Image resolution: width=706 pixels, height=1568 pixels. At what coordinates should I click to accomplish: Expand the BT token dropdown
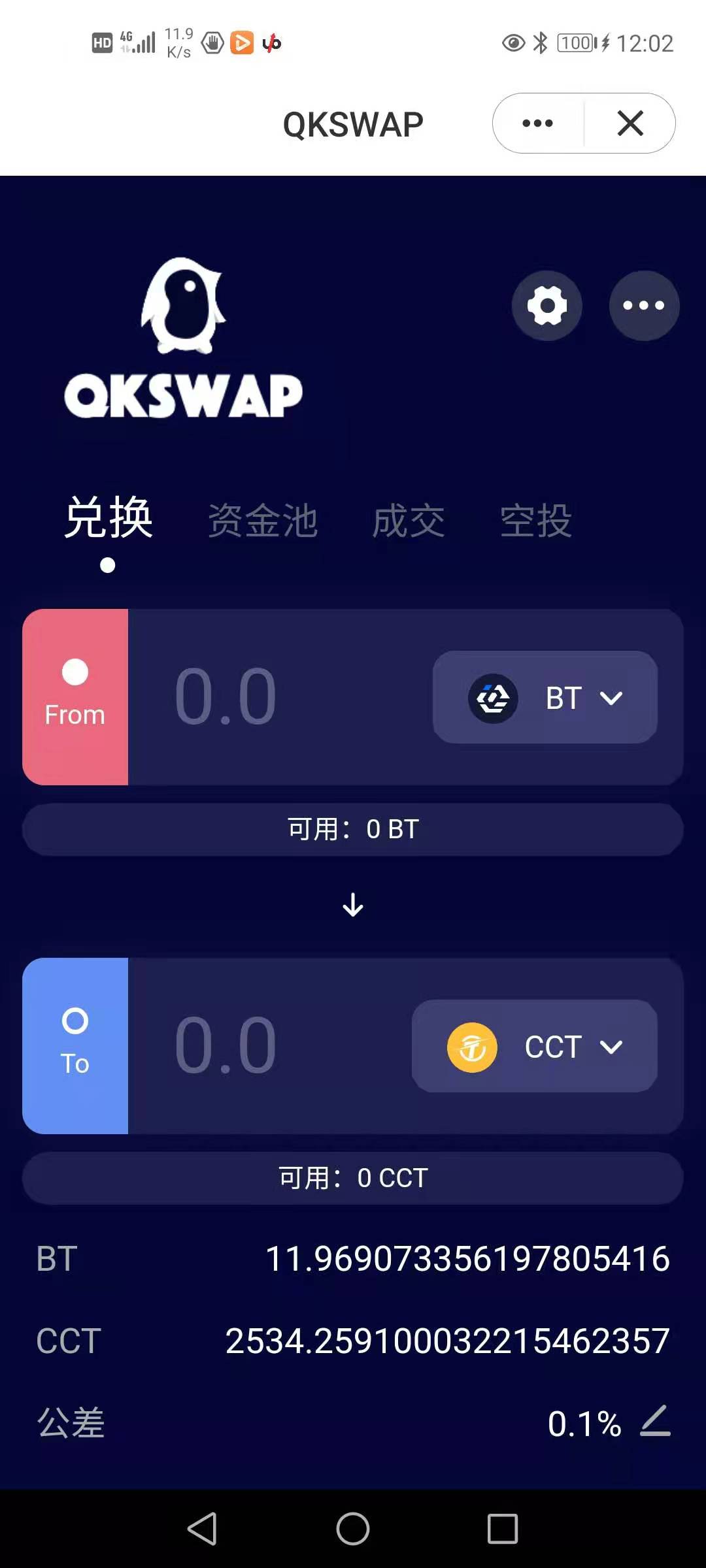(x=545, y=697)
